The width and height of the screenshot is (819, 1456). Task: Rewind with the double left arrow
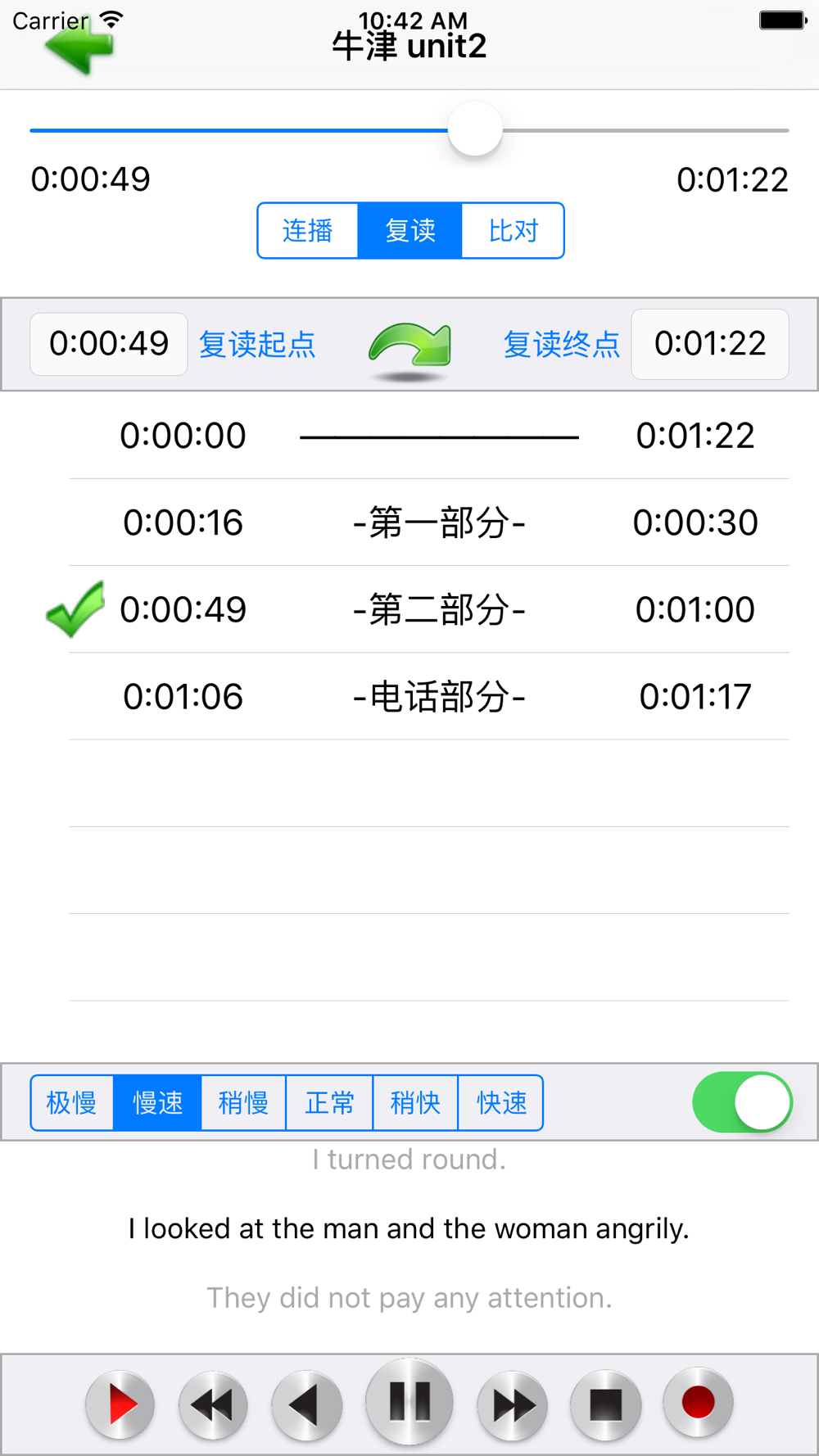(214, 1405)
